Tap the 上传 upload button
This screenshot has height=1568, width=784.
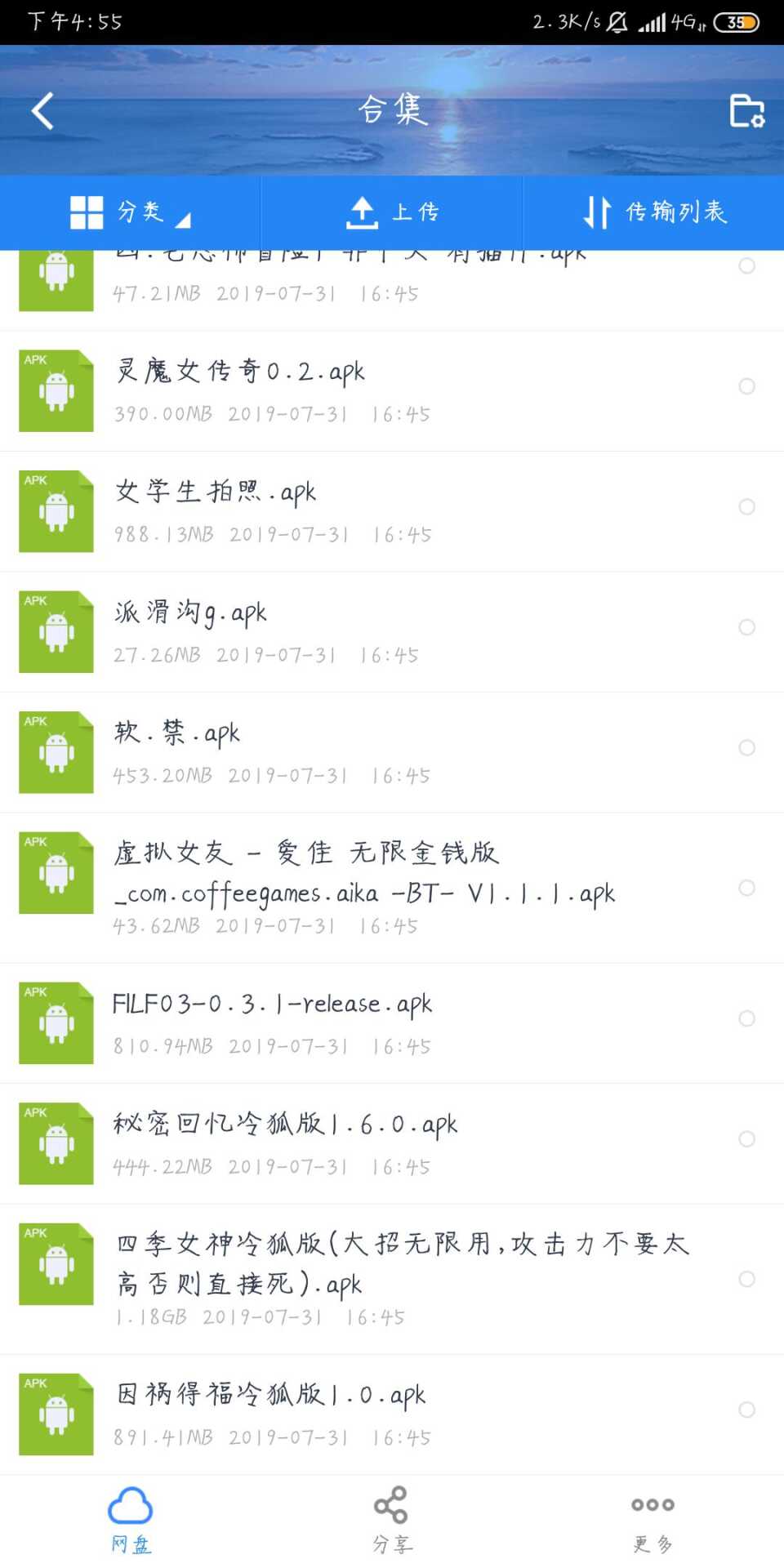pos(392,212)
